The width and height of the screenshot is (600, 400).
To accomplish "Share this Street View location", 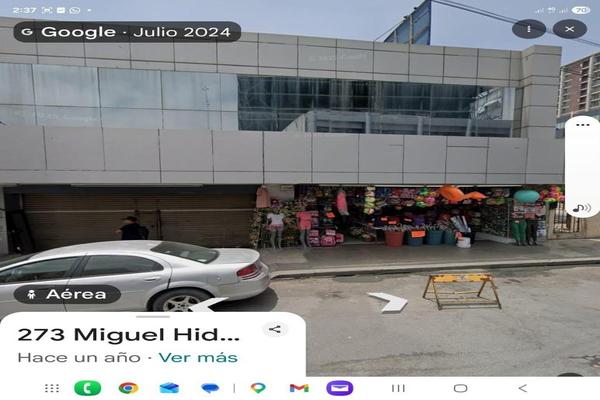I will 274,329.
